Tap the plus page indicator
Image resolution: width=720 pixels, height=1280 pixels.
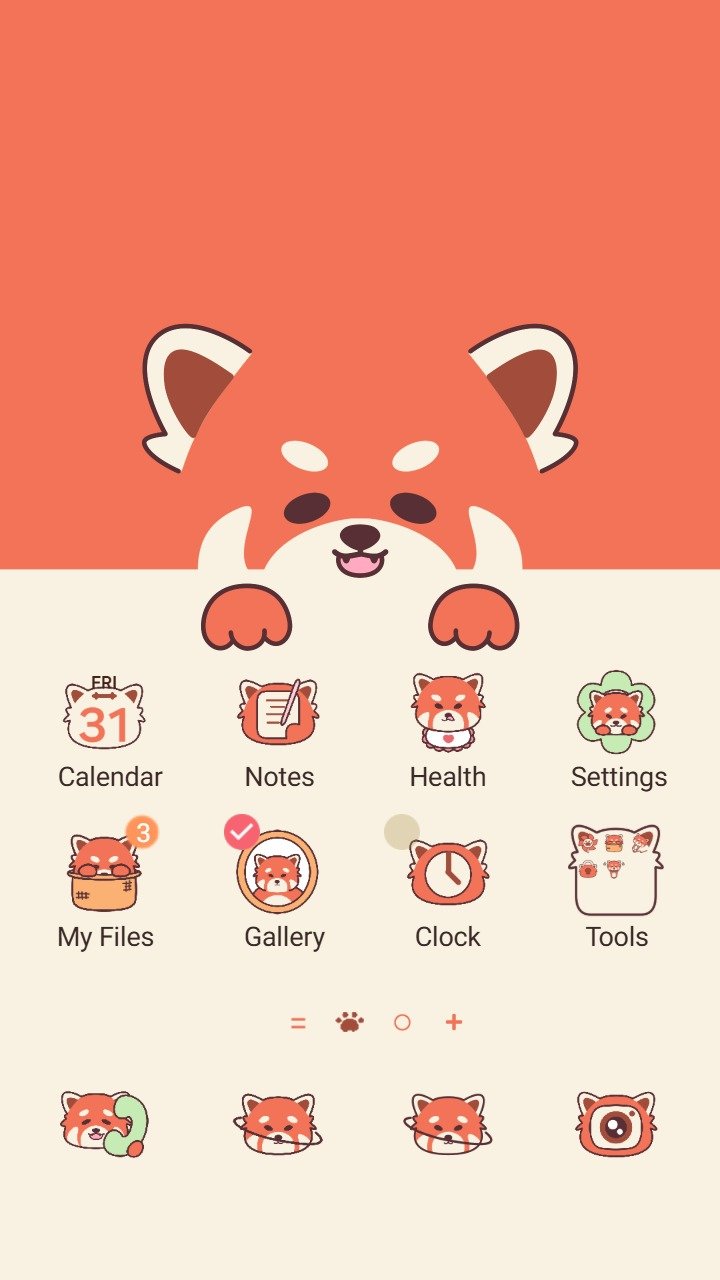(454, 1022)
